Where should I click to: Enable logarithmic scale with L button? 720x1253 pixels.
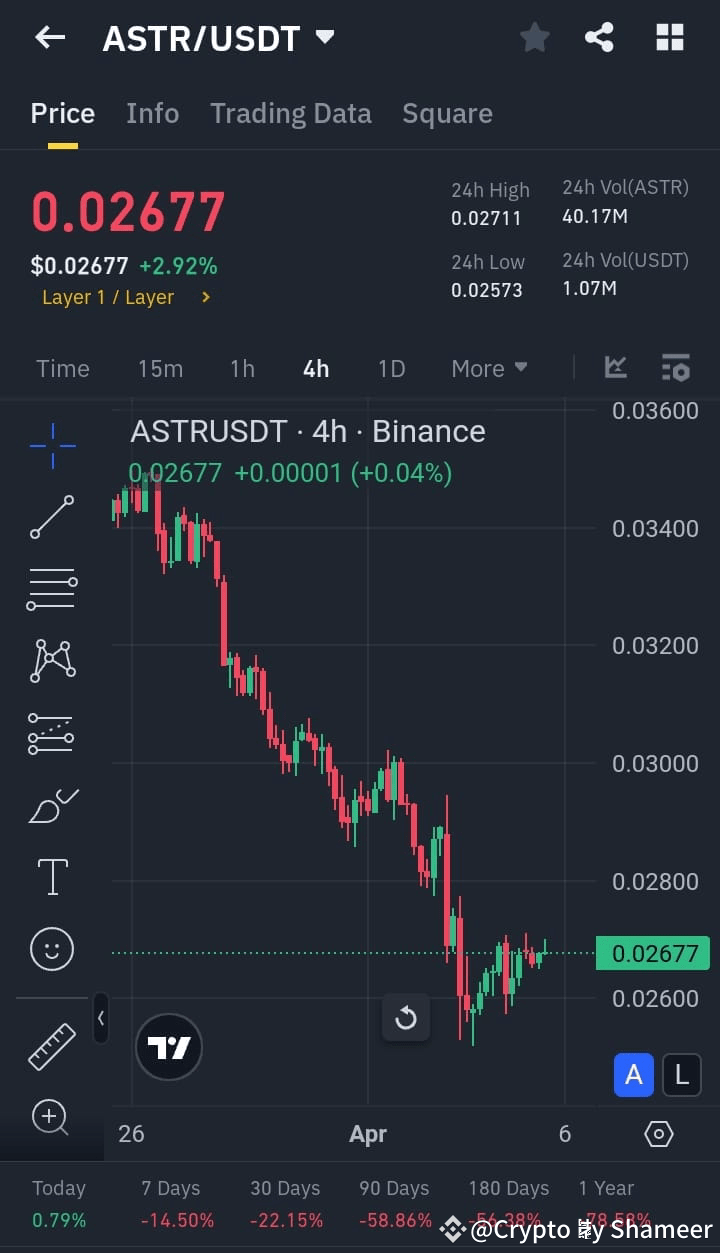coord(681,1074)
